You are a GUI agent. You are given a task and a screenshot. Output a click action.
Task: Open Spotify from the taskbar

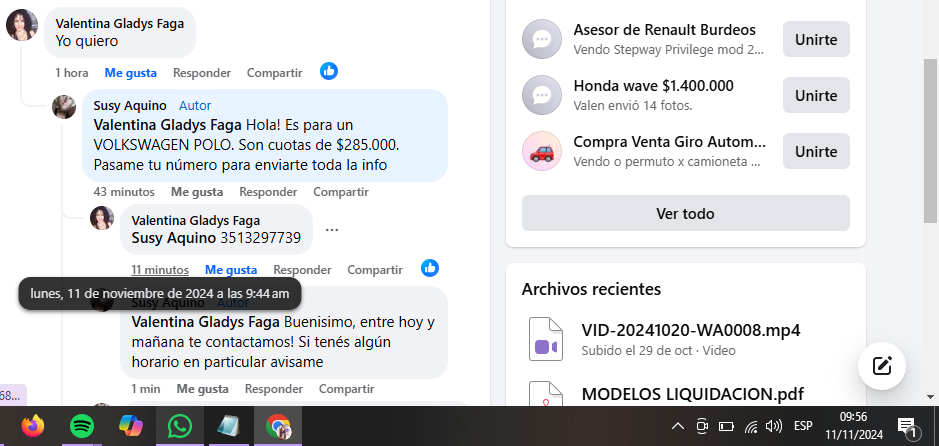82,426
